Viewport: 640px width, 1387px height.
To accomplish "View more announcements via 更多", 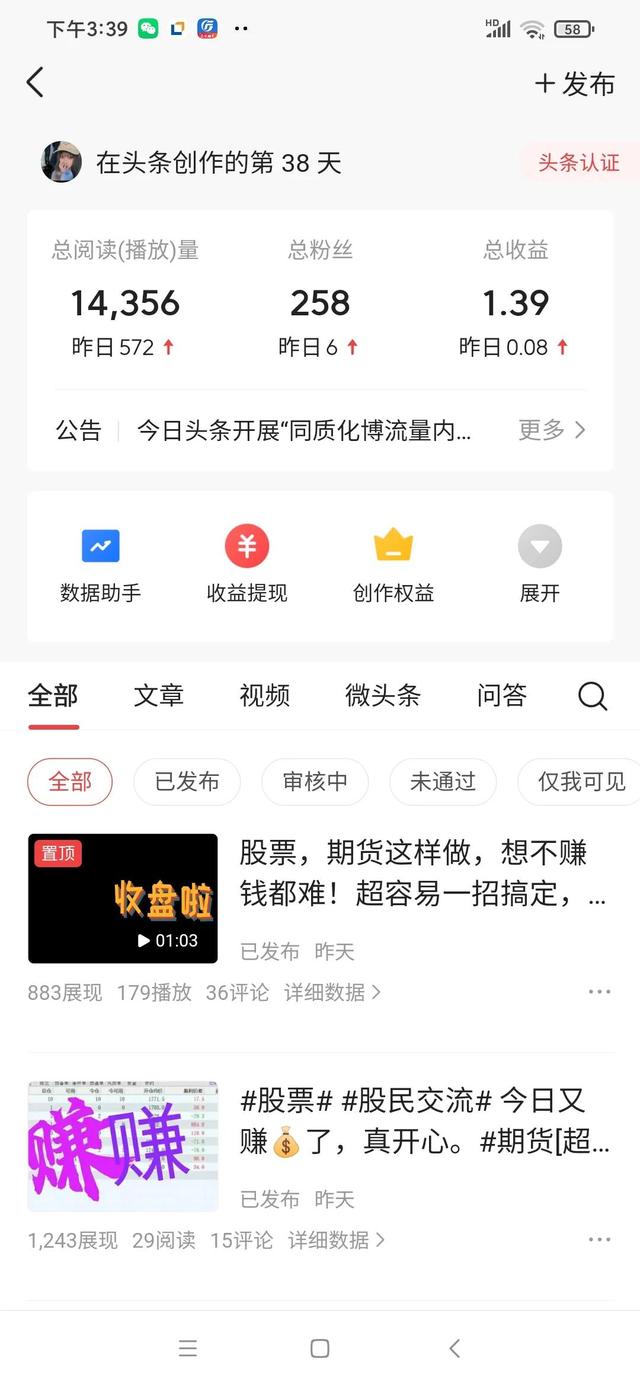I will (x=551, y=430).
